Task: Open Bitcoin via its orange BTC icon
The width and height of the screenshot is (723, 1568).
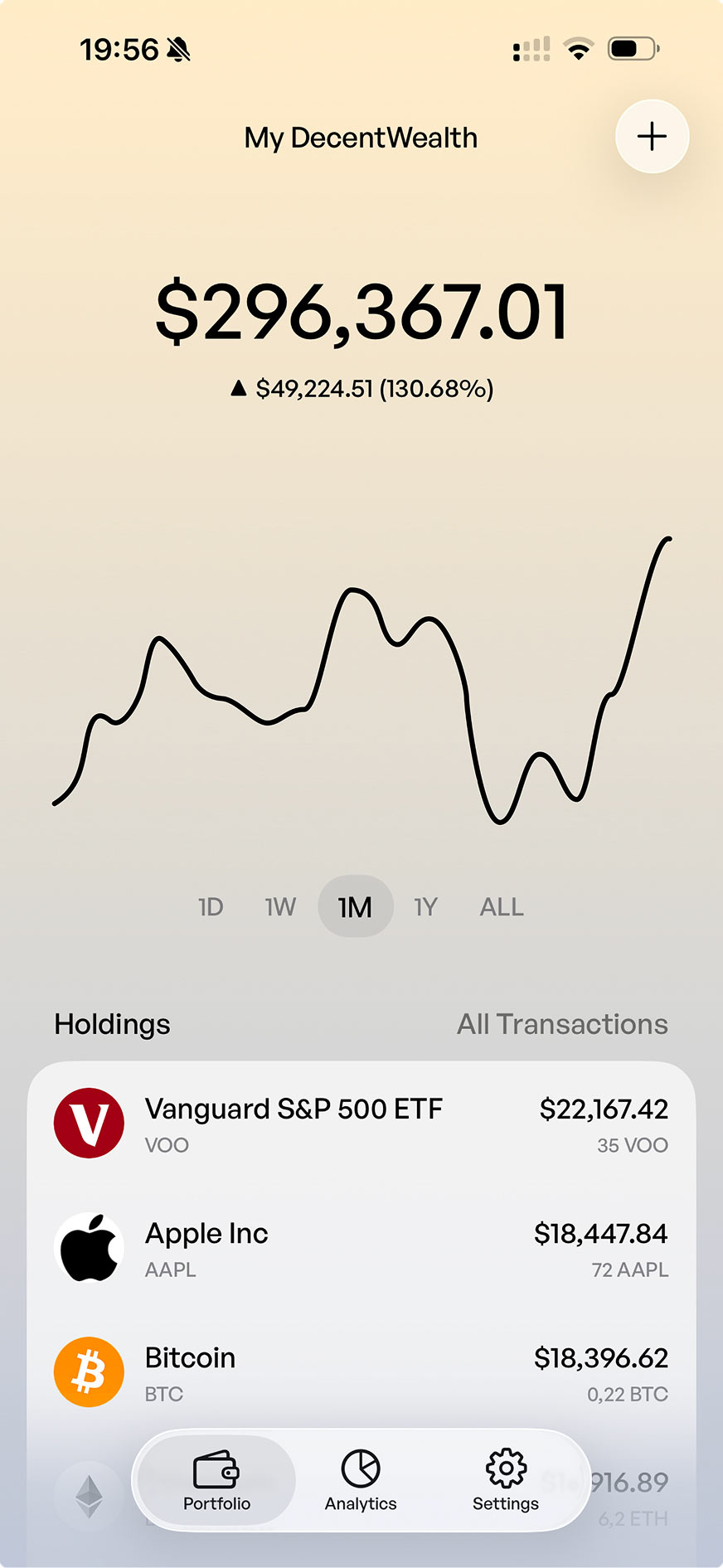Action: (89, 1371)
